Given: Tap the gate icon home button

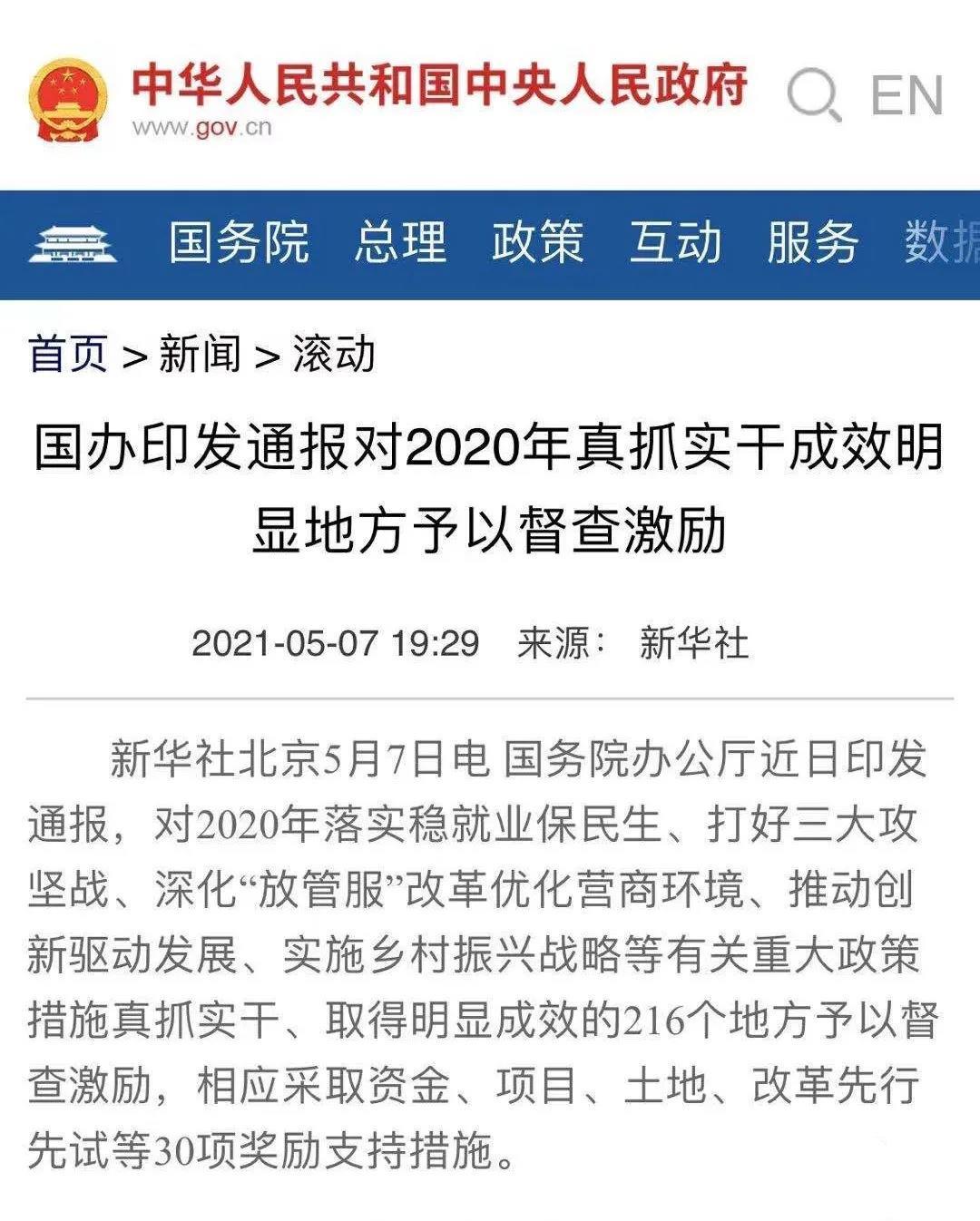Looking at the screenshot, I should [x=73, y=243].
